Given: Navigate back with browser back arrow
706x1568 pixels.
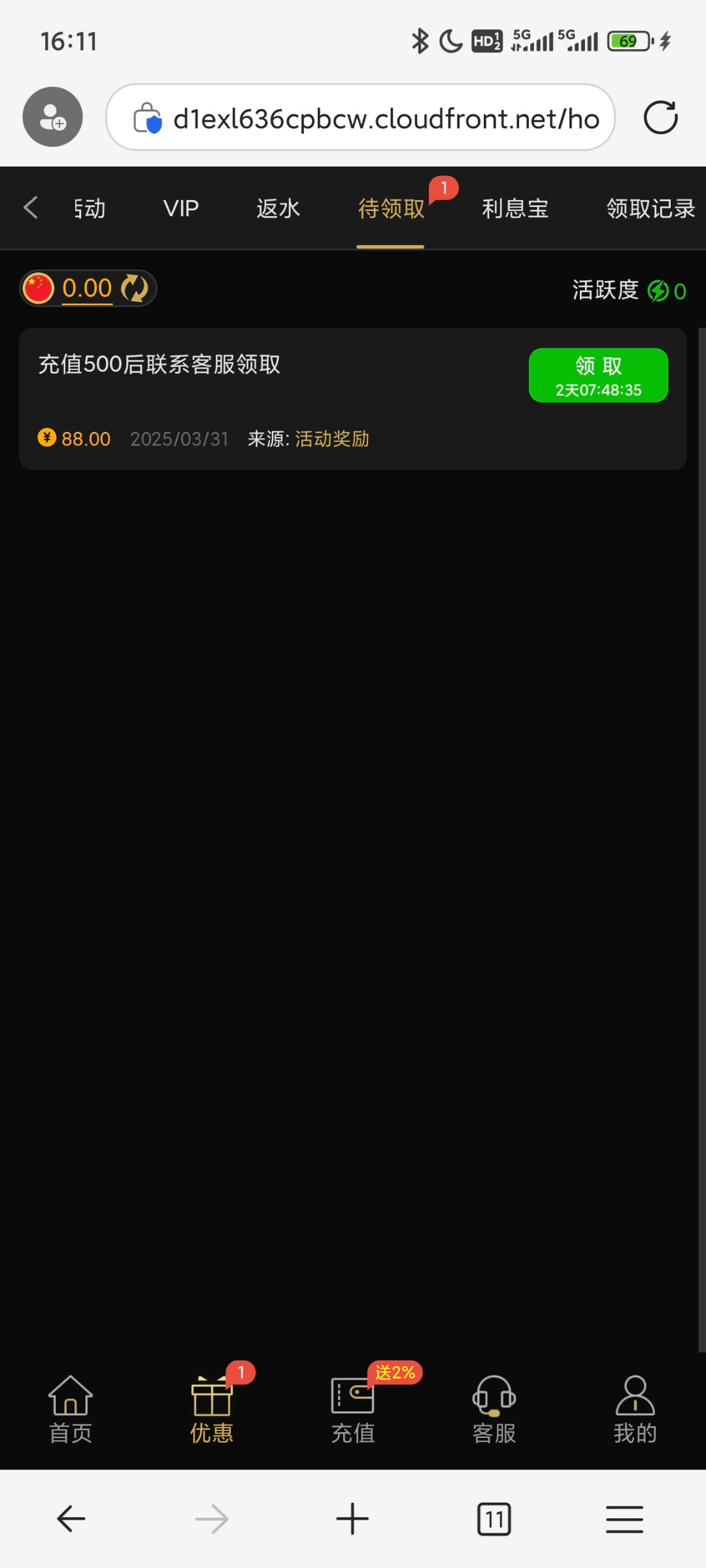Looking at the screenshot, I should 71,1518.
